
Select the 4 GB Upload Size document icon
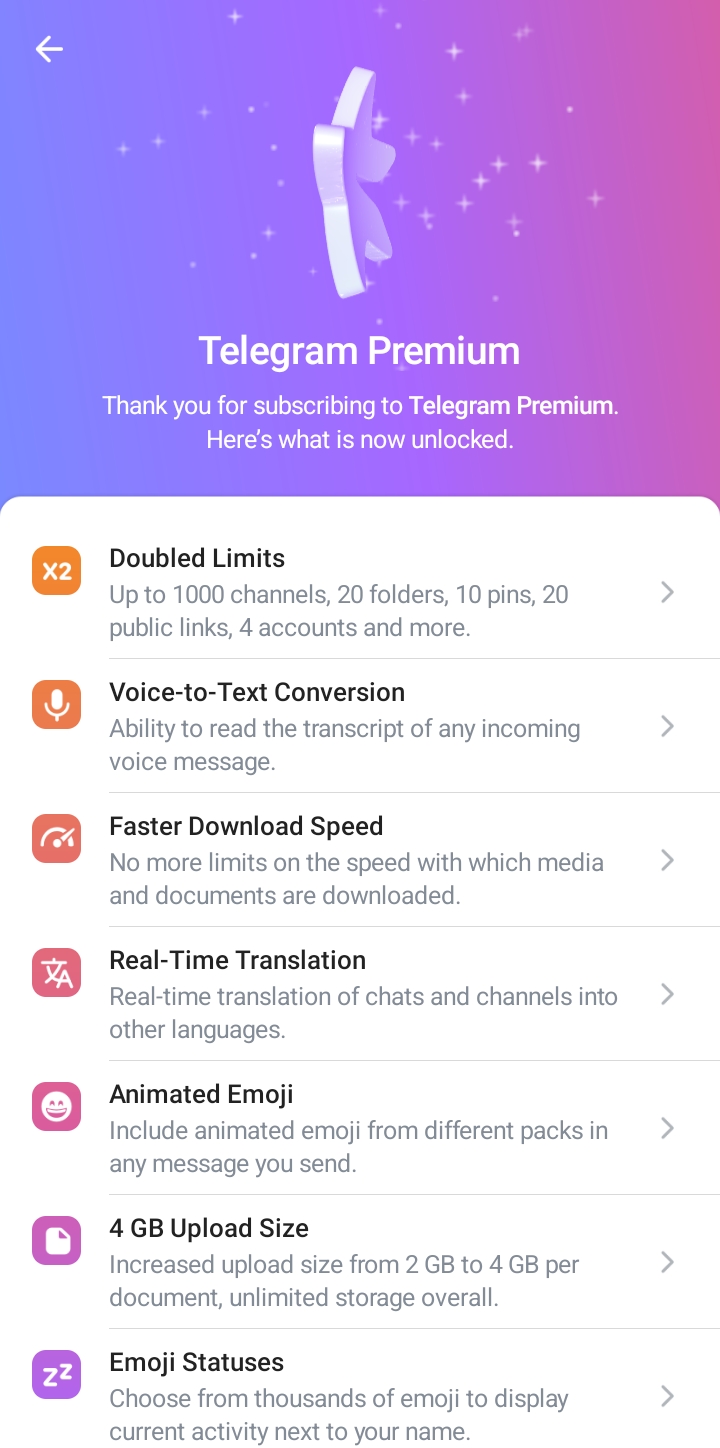pos(56,1240)
